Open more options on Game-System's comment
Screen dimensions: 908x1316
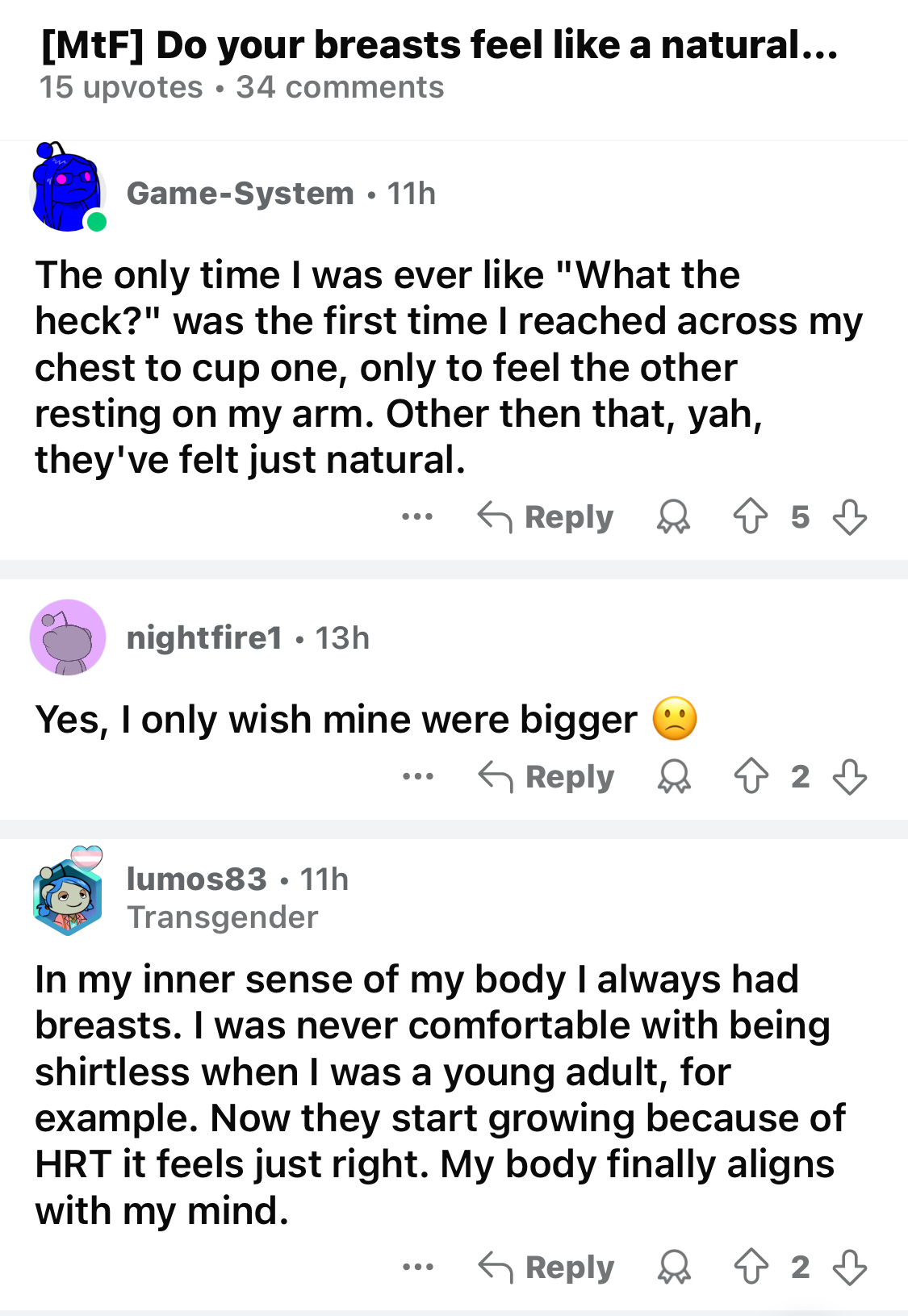point(417,516)
